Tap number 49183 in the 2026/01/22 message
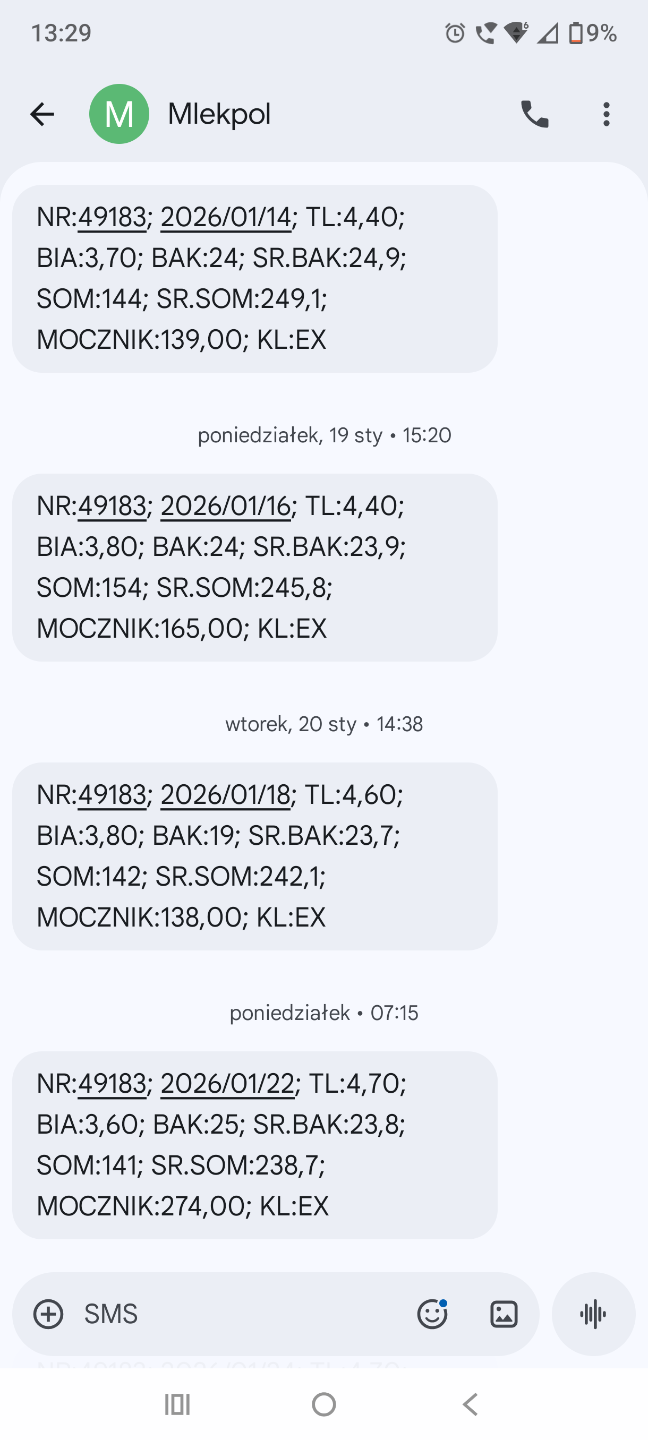The image size is (648, 1440). coord(112,1083)
